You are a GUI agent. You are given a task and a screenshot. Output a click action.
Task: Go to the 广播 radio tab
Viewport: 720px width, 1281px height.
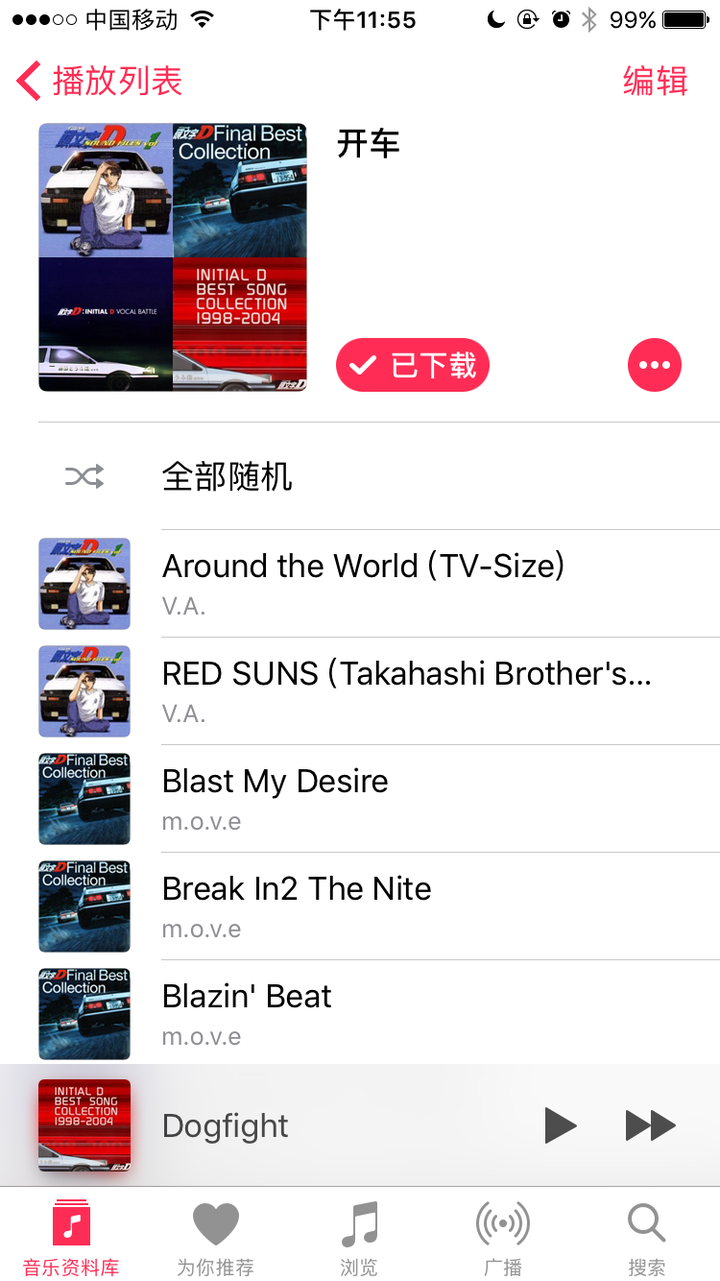(503, 1237)
